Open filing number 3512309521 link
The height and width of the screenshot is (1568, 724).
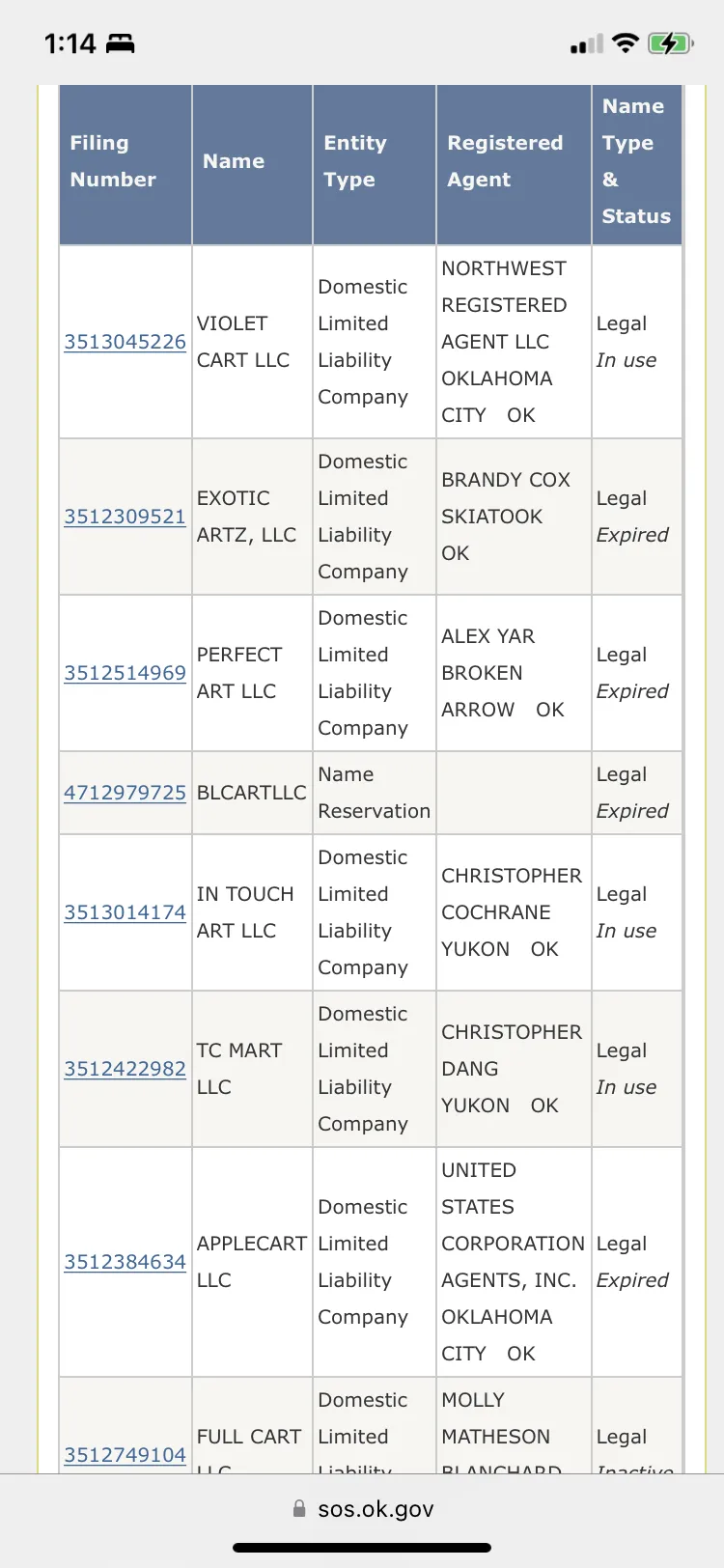(125, 517)
